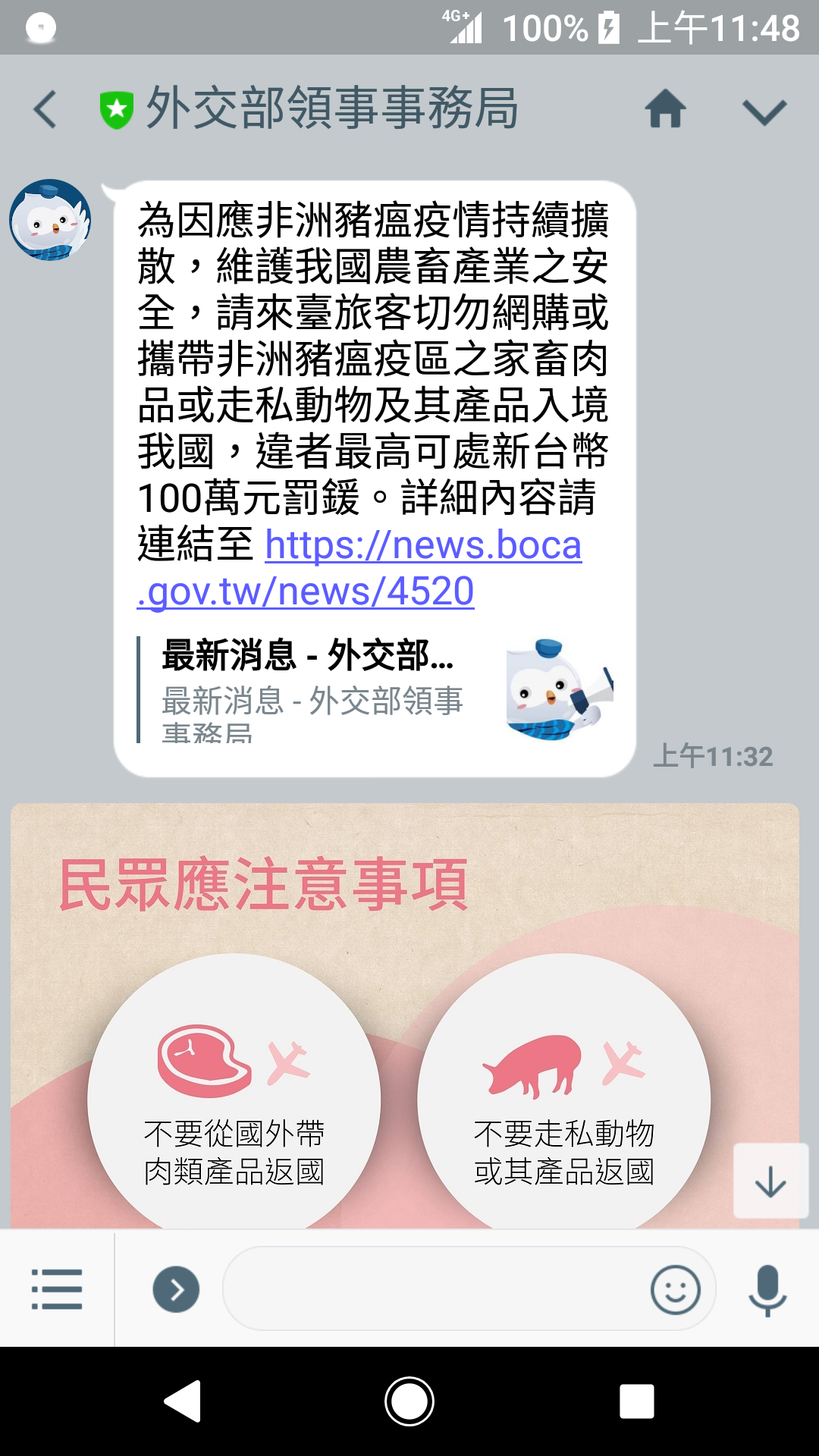The width and height of the screenshot is (819, 1456).
Task: Open the news.boca.gov.tw link
Action: coord(359,567)
